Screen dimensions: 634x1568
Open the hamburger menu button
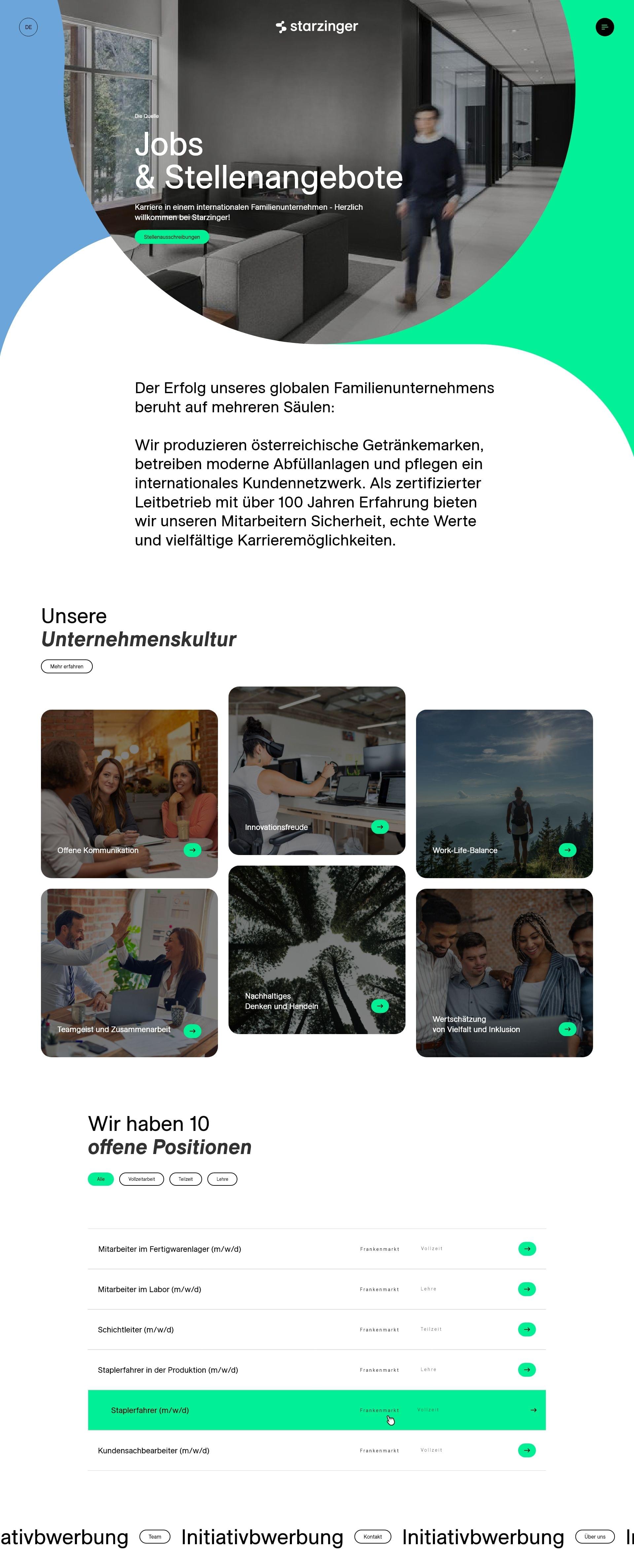tap(604, 27)
